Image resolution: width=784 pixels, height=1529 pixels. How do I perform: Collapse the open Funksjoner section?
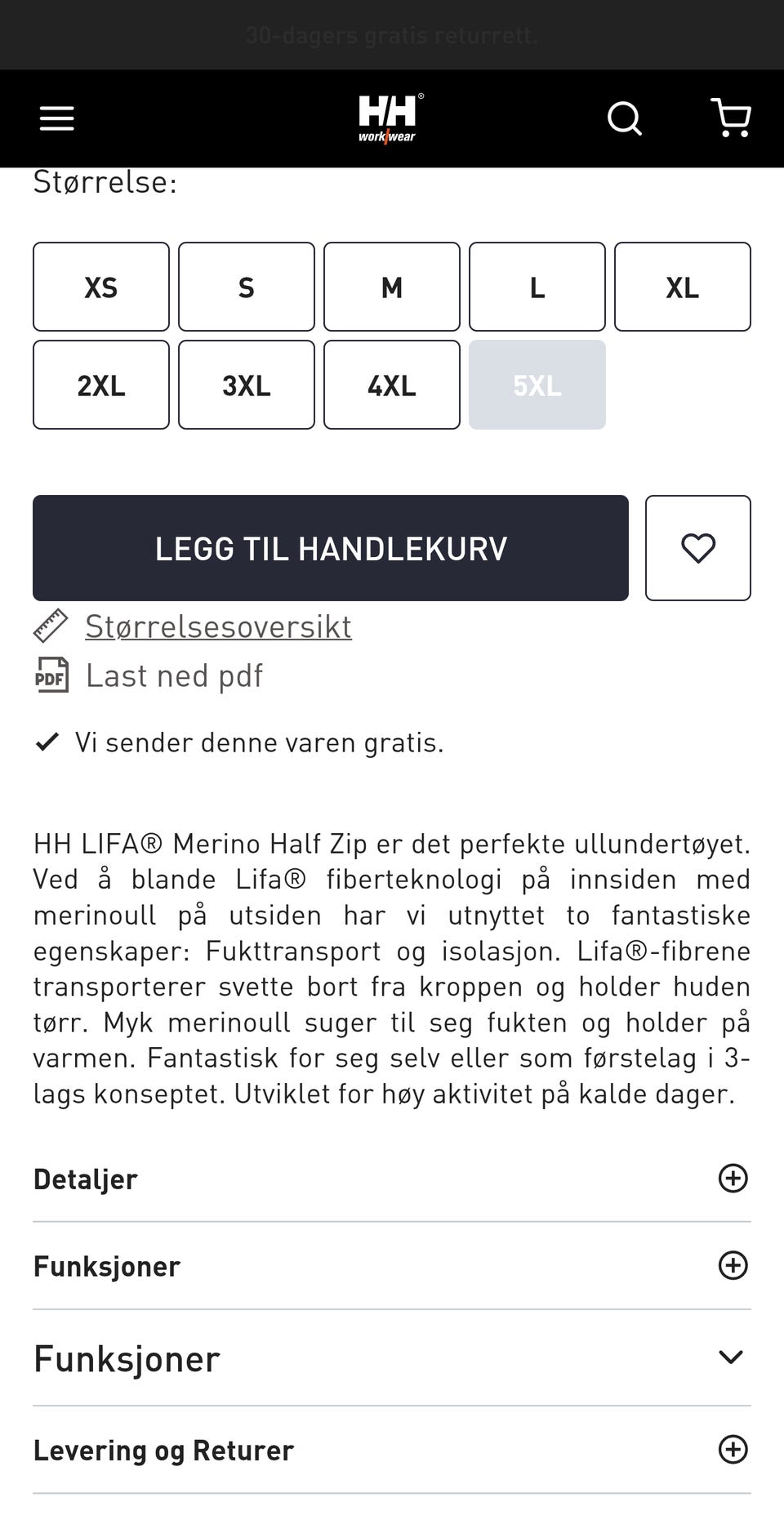pyautogui.click(x=728, y=1357)
